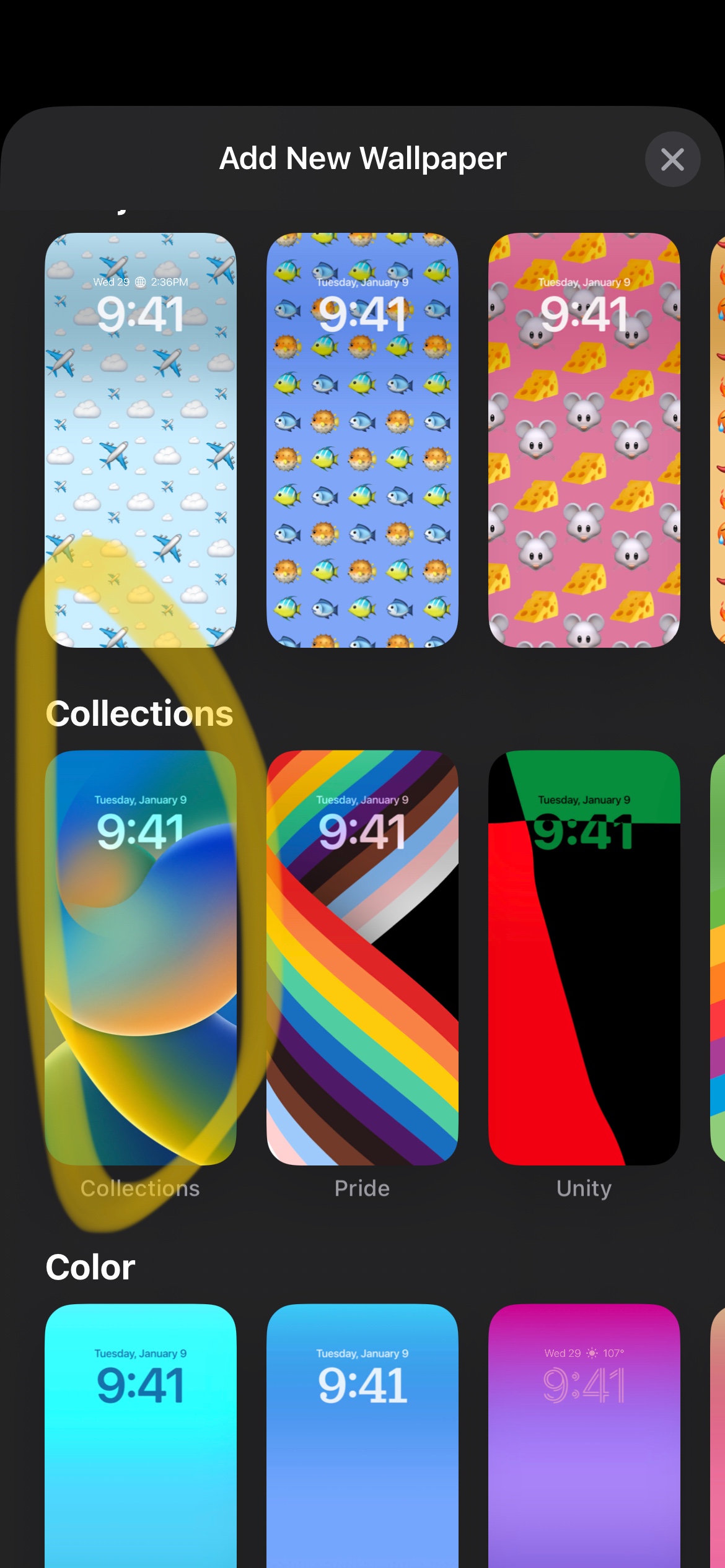The width and height of the screenshot is (725, 1568).
Task: Open the Collections wallpaper tile
Action: click(x=141, y=957)
